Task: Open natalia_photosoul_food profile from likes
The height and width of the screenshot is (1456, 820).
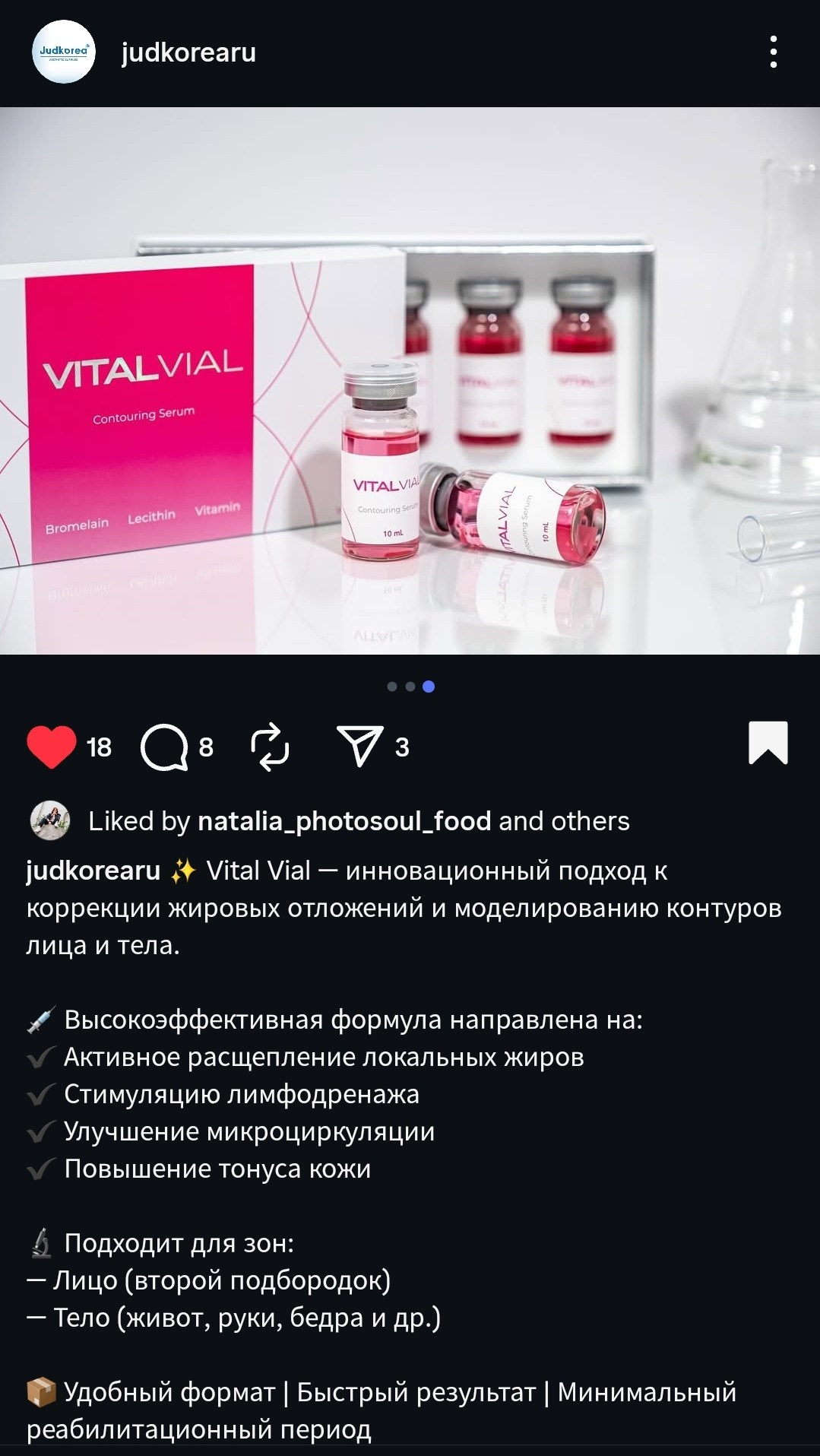Action: click(344, 821)
